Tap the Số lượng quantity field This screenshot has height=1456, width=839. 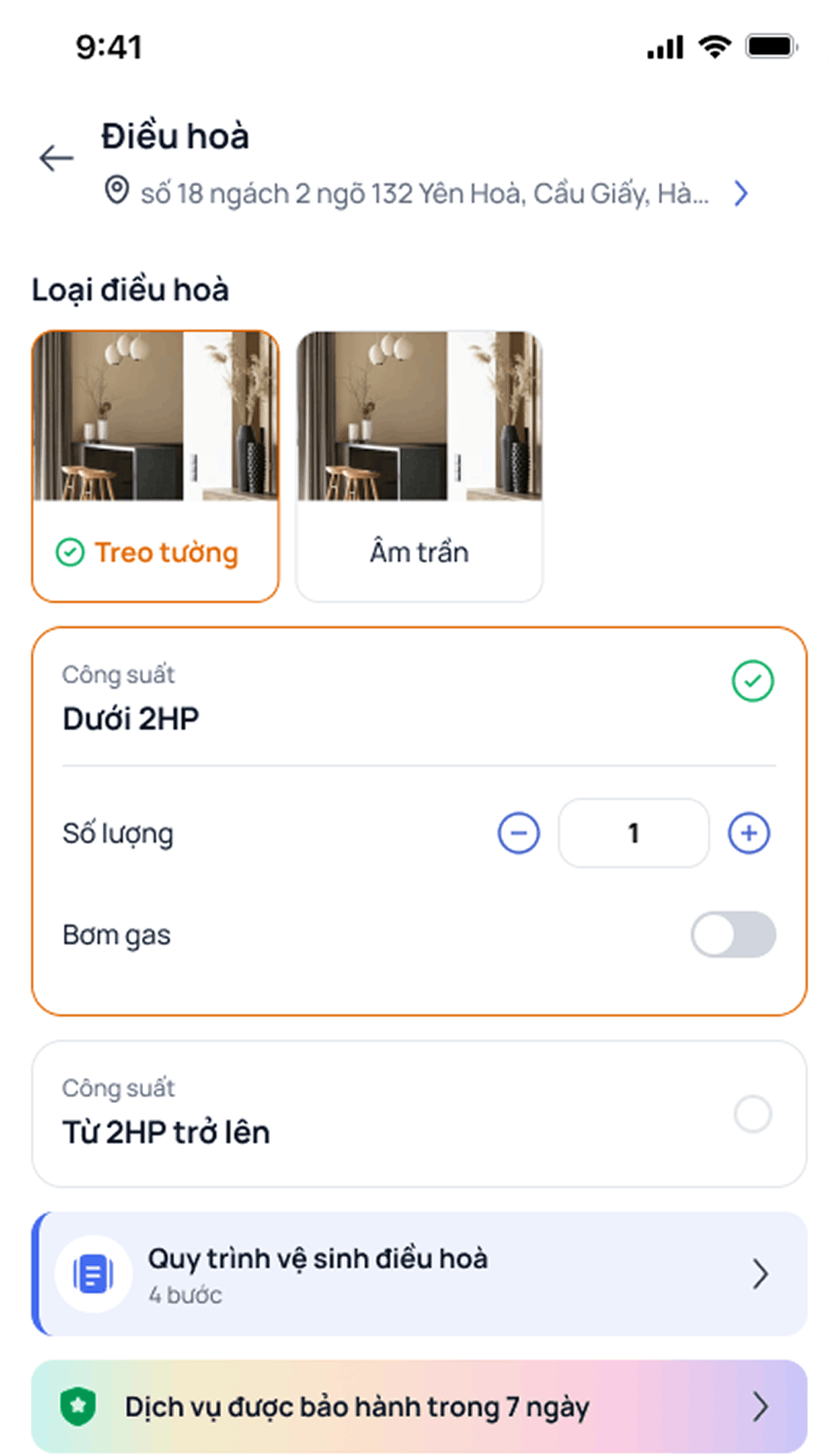click(634, 833)
